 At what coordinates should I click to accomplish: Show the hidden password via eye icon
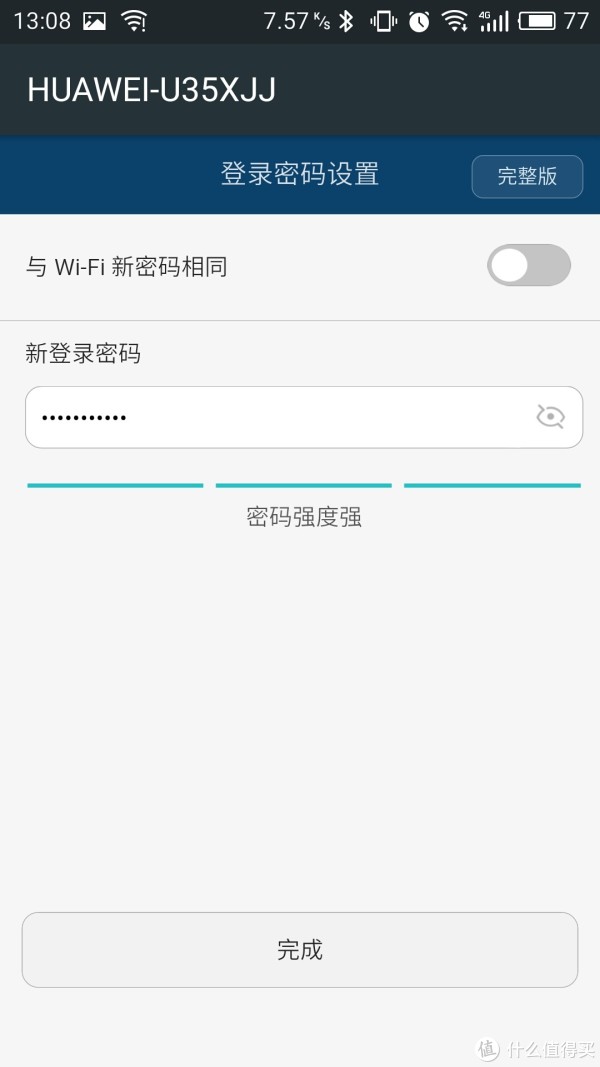550,416
